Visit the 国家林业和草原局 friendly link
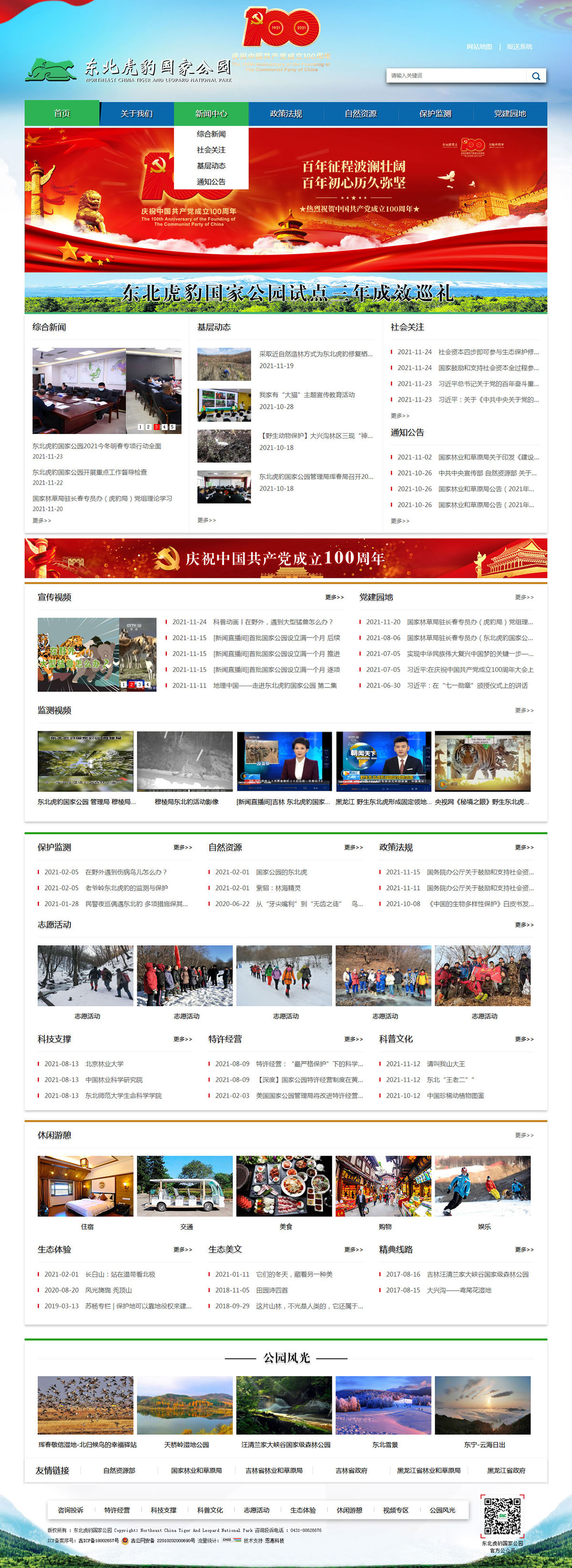 [x=196, y=1470]
